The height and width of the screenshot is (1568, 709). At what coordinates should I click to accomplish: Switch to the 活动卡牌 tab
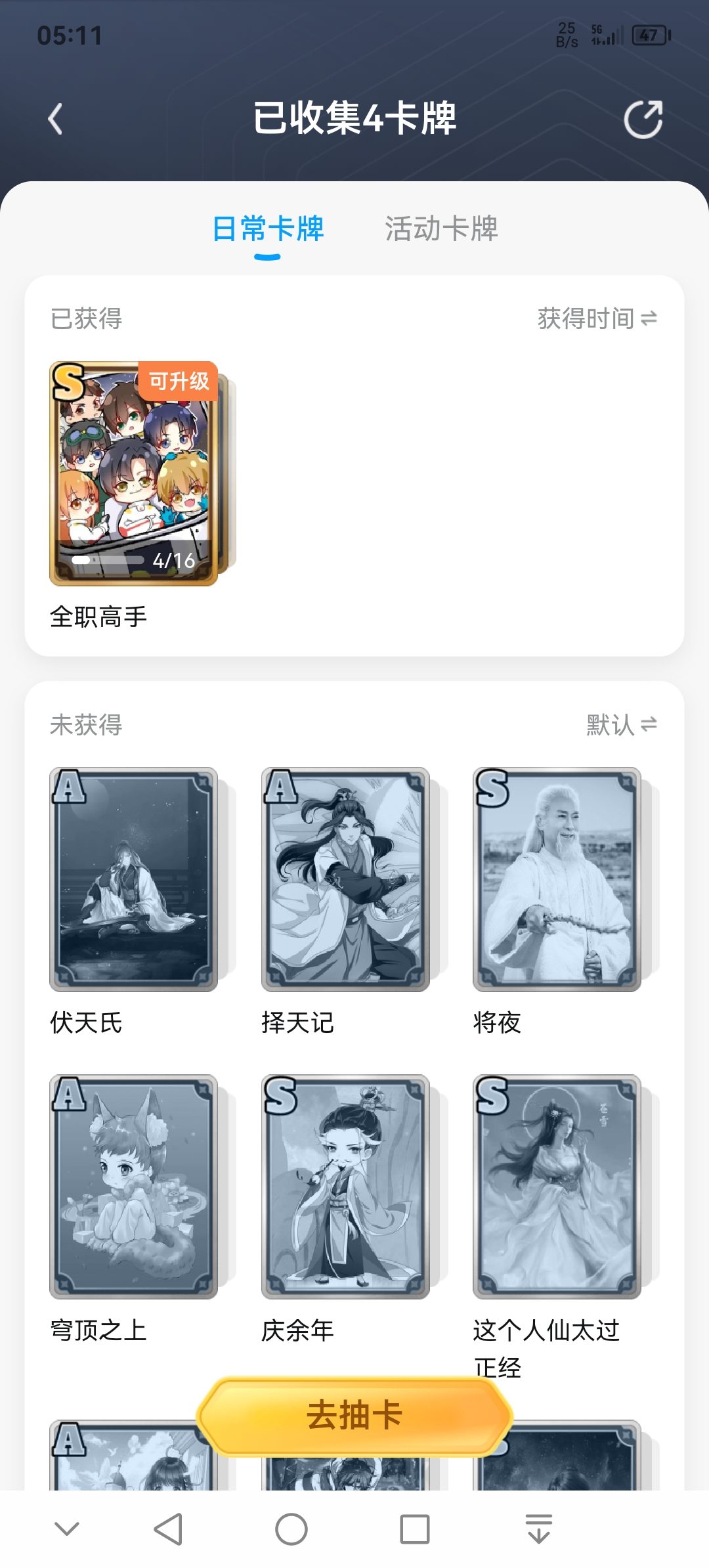click(x=441, y=229)
